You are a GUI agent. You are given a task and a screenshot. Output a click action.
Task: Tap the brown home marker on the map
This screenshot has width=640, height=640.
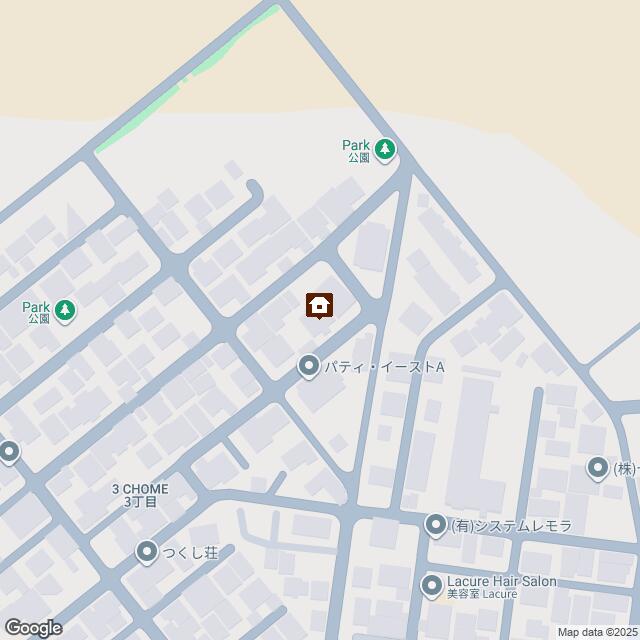(x=320, y=305)
